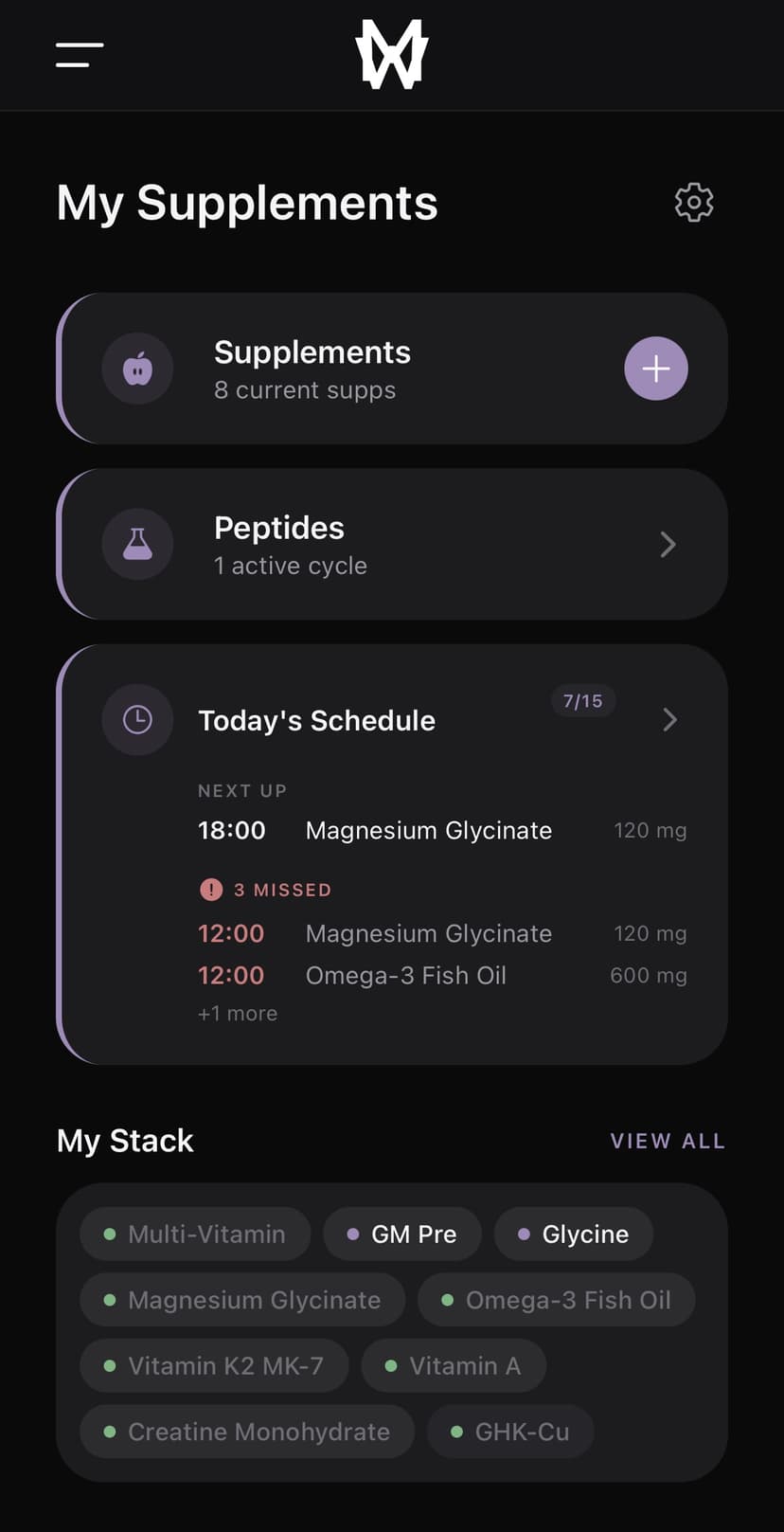Screen dimensions: 784x1532
Task: Expand the +1 more missed entries
Action: pyautogui.click(x=237, y=1013)
